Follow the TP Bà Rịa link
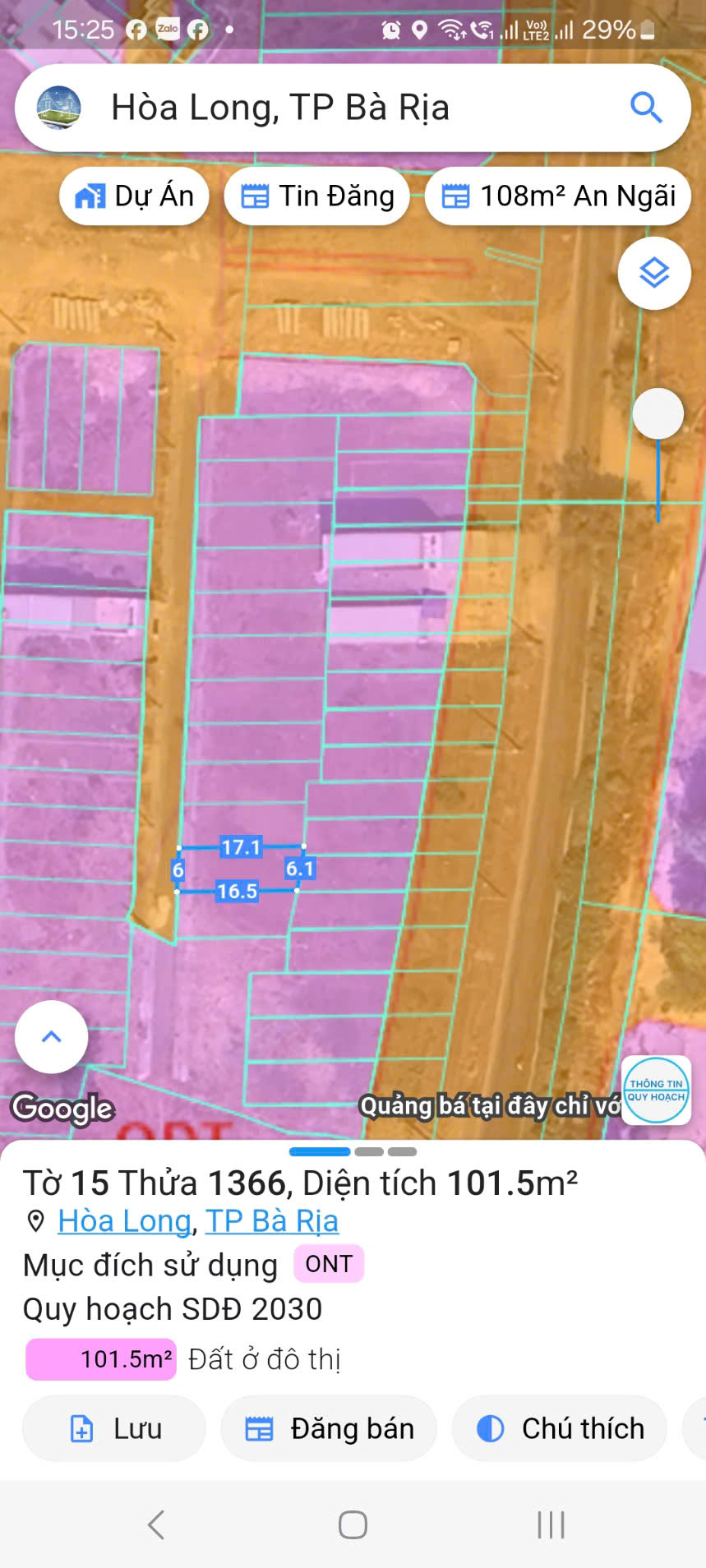 [272, 1221]
